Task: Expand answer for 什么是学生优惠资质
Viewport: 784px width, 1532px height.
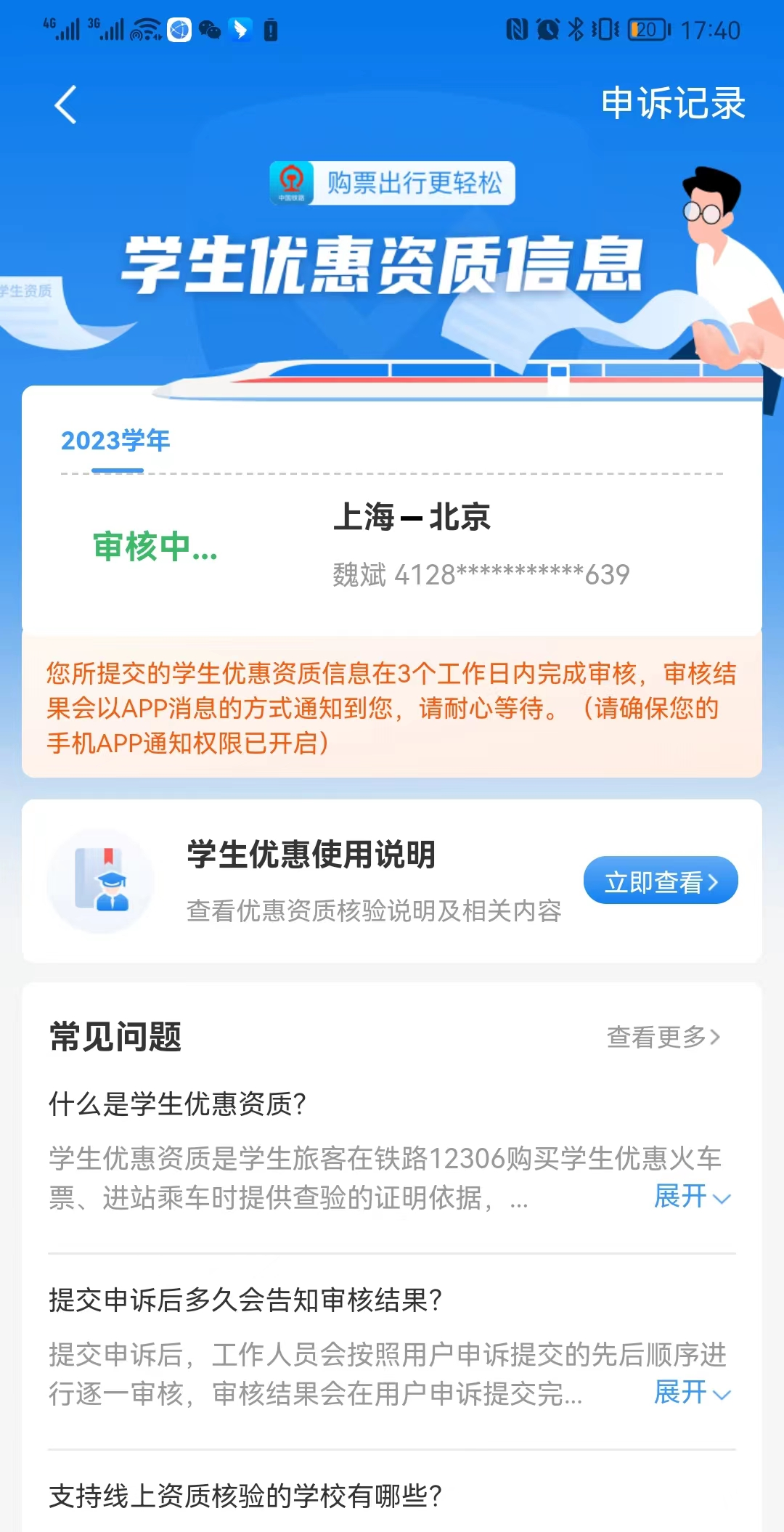Action: click(x=691, y=1197)
